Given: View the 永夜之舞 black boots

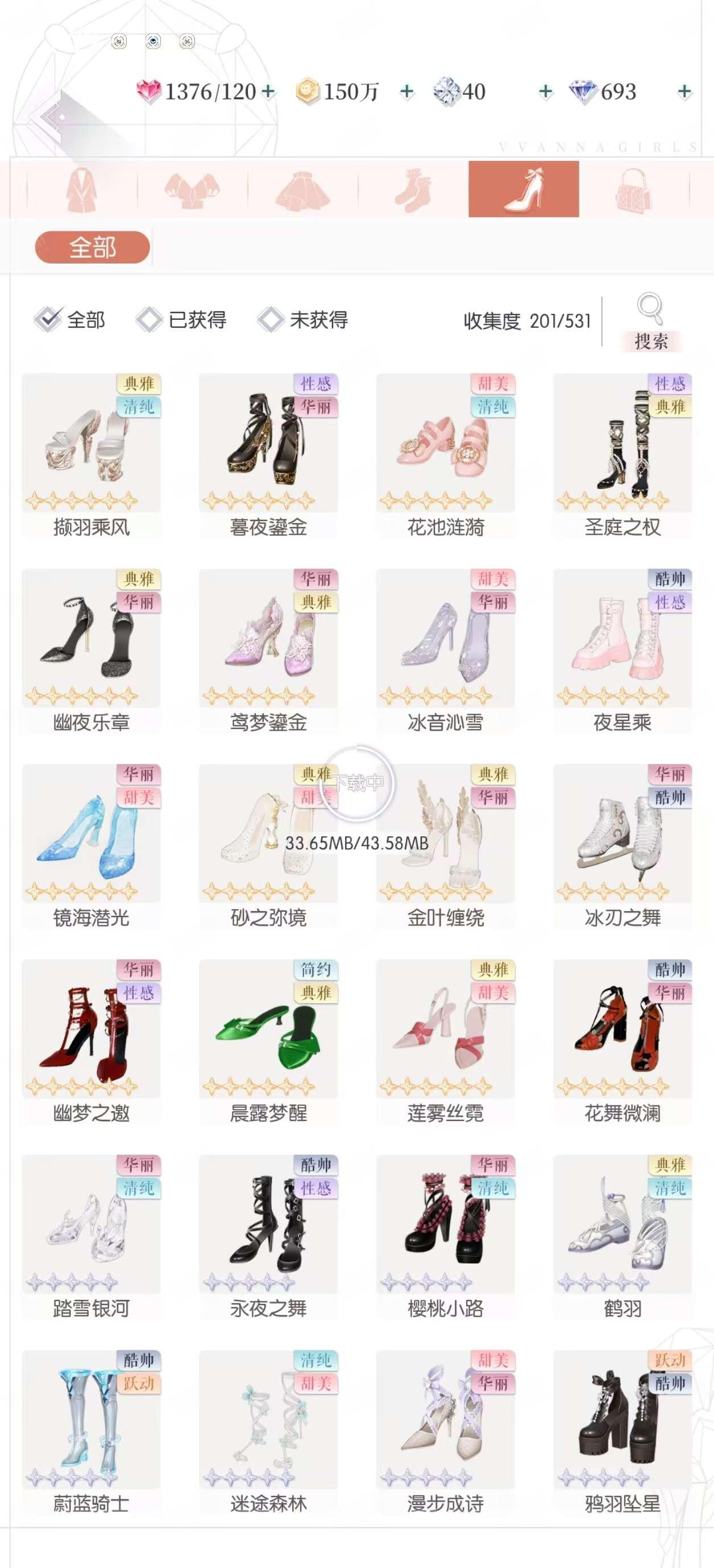Looking at the screenshot, I should tap(268, 1238).
